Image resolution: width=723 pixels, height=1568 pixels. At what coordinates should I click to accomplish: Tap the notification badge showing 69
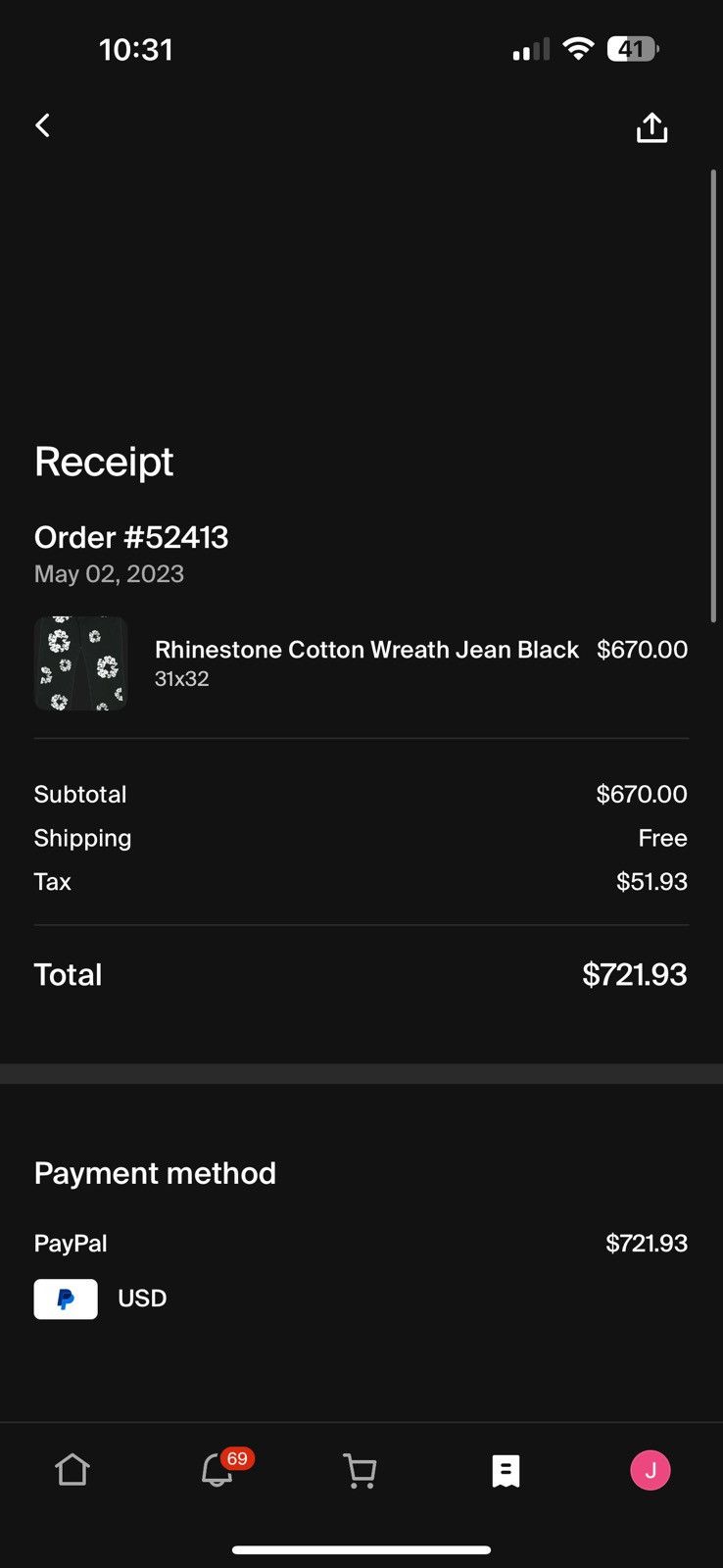[x=236, y=1457]
